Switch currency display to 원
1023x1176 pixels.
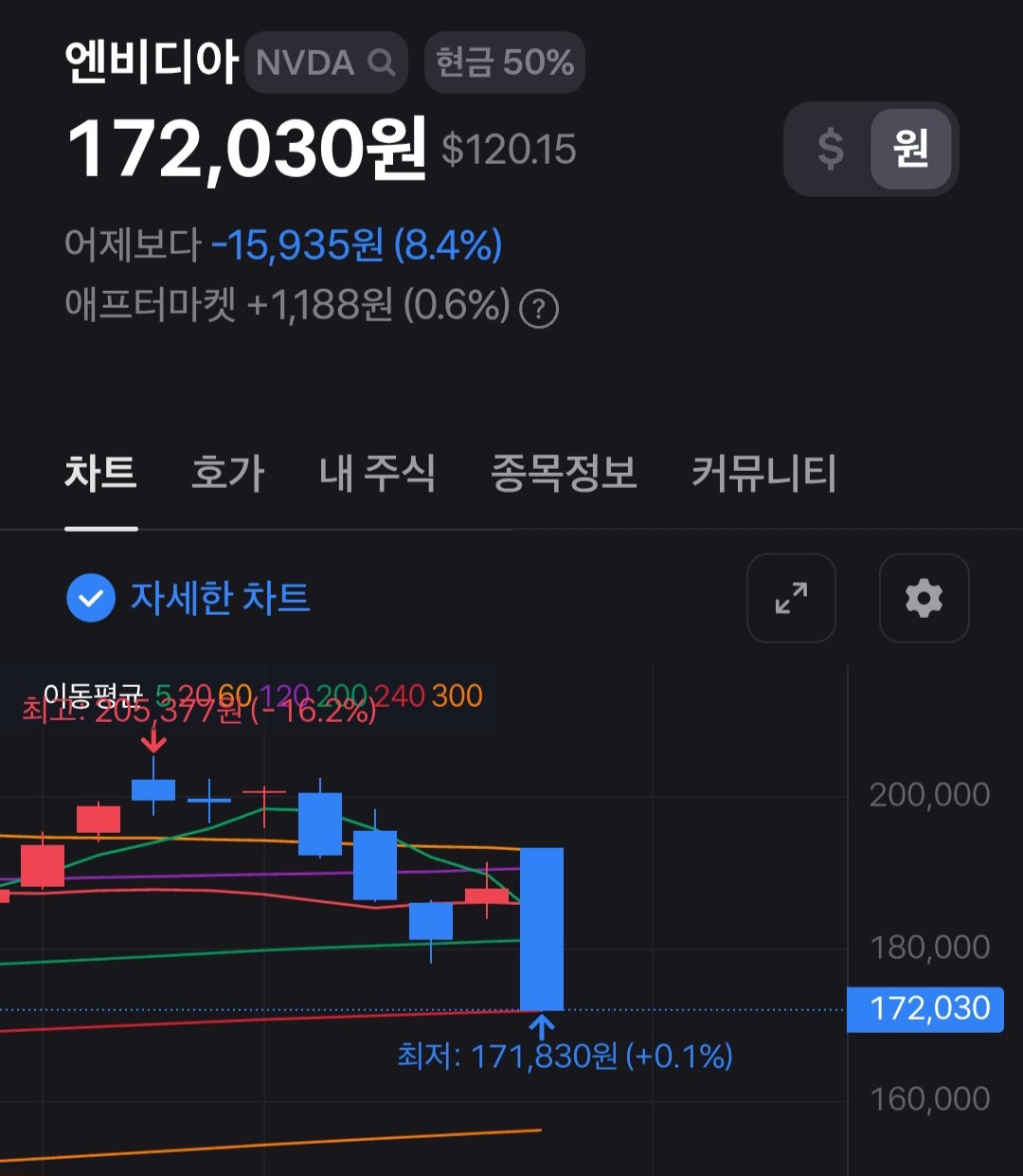(x=911, y=149)
